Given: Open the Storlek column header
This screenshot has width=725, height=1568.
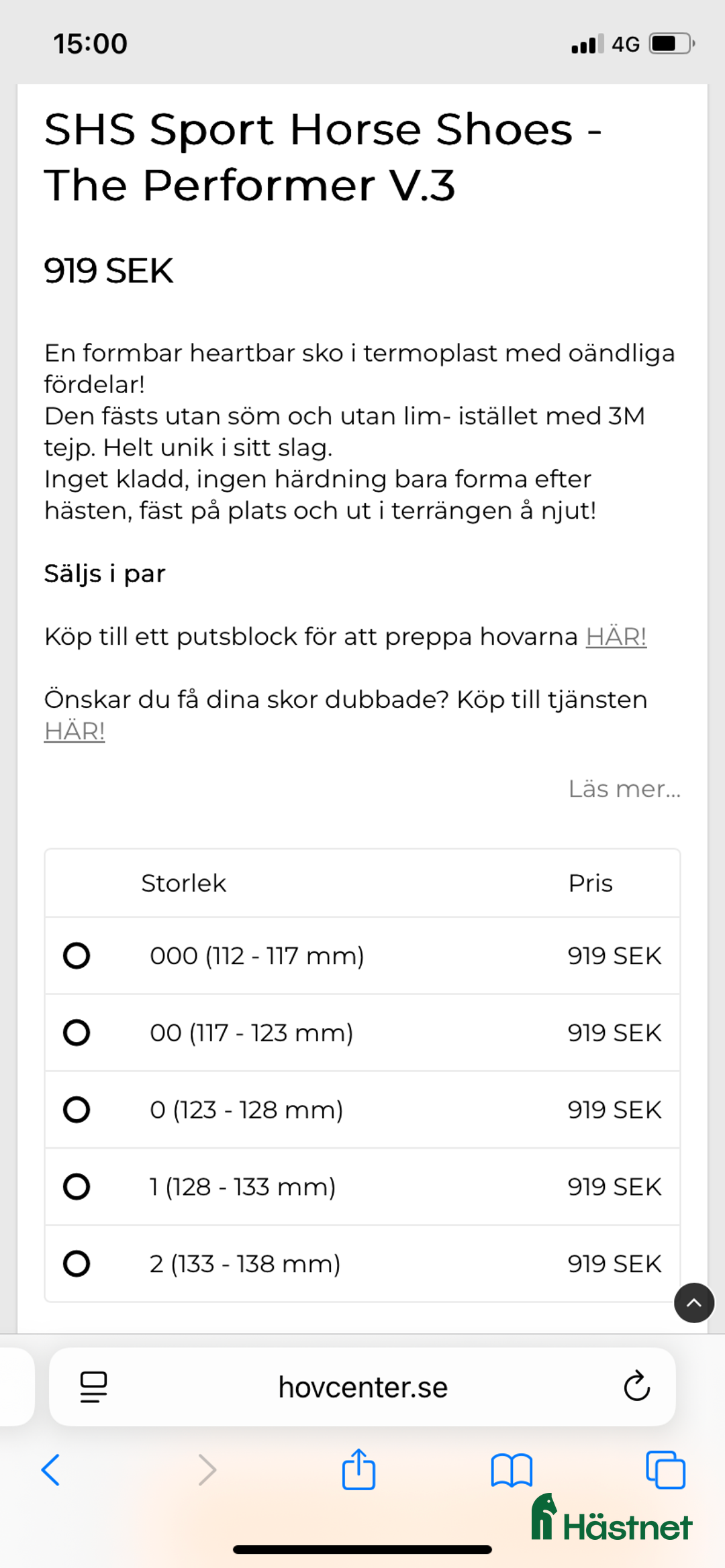Looking at the screenshot, I should 183,883.
